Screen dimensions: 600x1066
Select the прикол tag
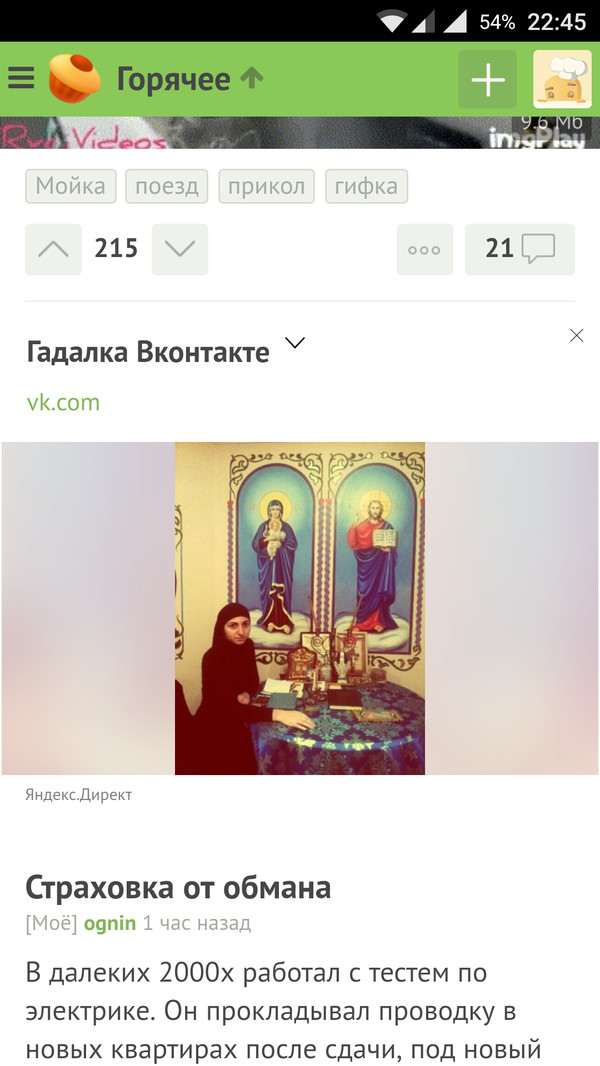click(266, 186)
